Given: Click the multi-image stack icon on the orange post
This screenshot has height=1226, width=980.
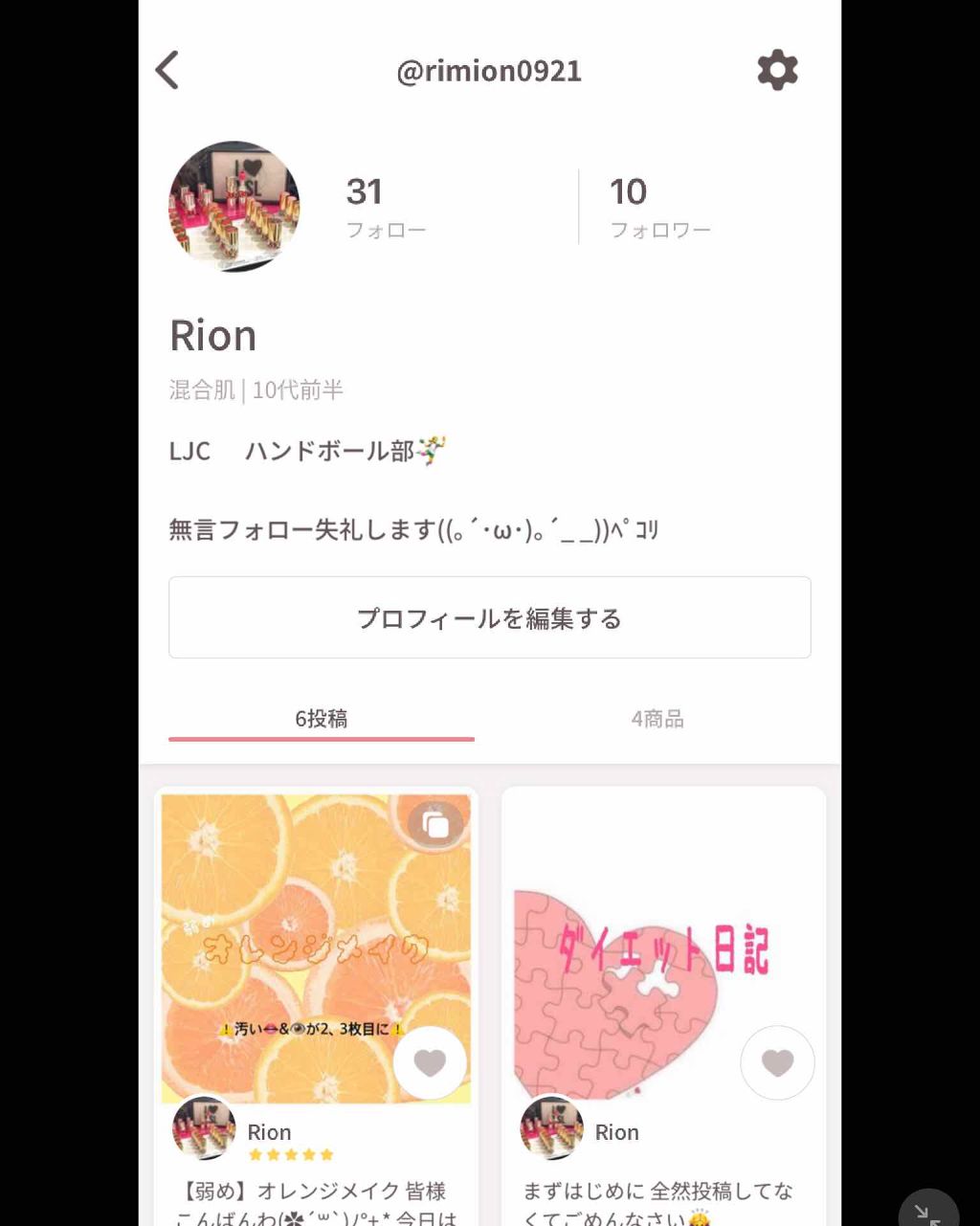Looking at the screenshot, I should point(435,822).
